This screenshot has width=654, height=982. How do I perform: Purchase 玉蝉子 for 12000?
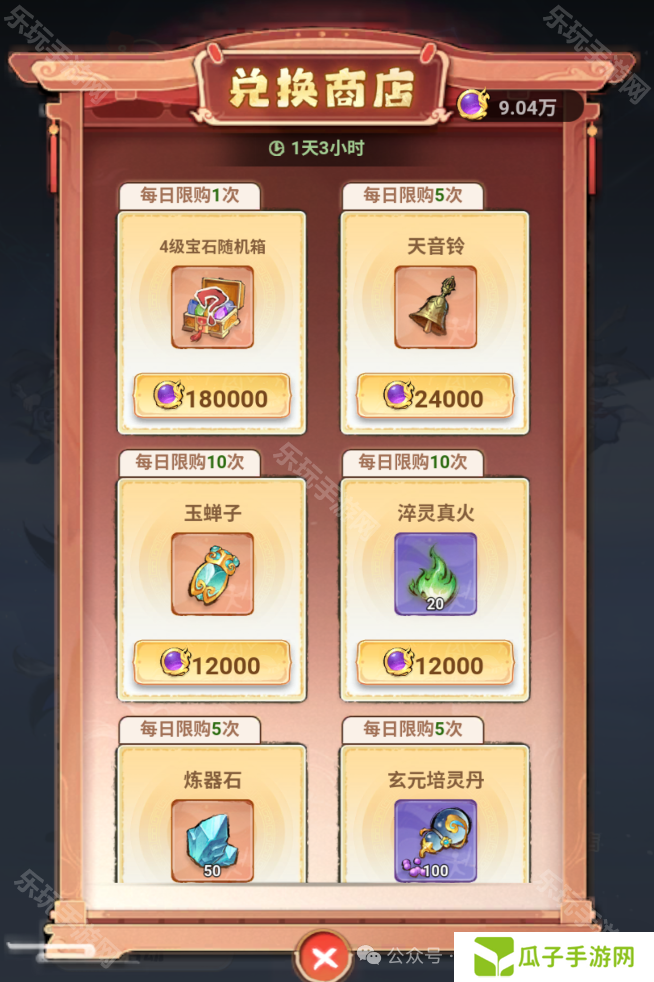click(212, 664)
